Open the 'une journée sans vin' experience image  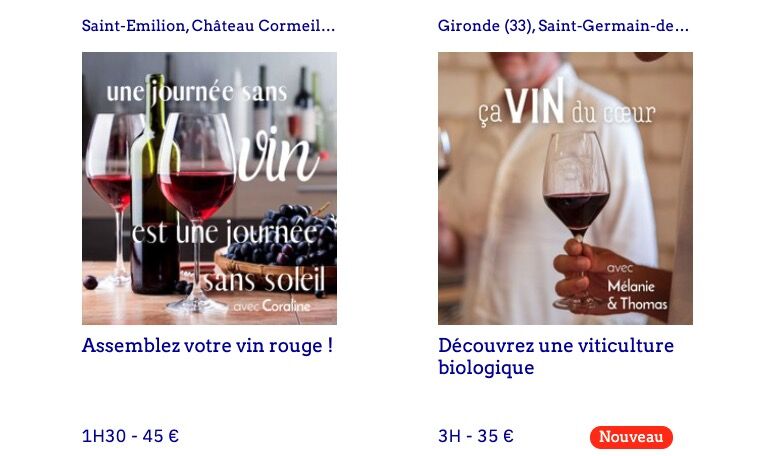pos(209,188)
